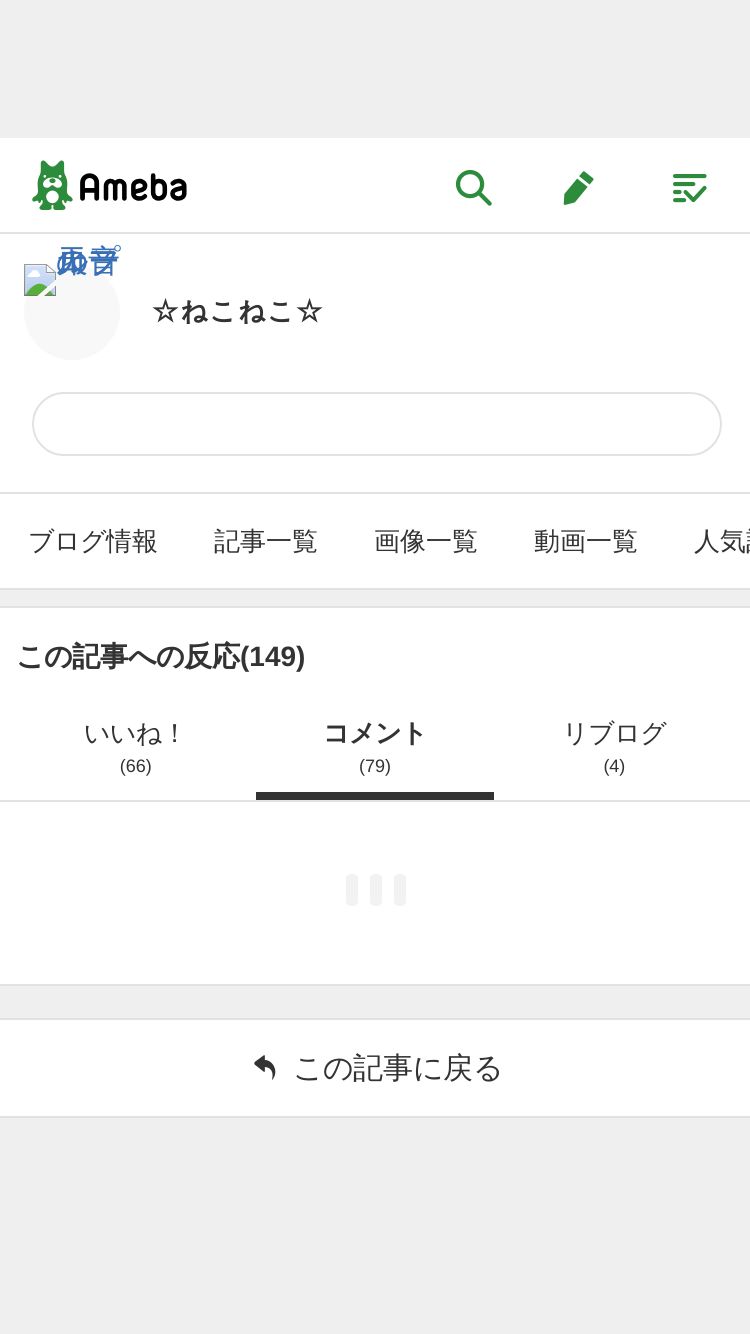Viewport: 750px width, 1334px height.
Task: Select the コメント (79) tab
Action: click(375, 747)
